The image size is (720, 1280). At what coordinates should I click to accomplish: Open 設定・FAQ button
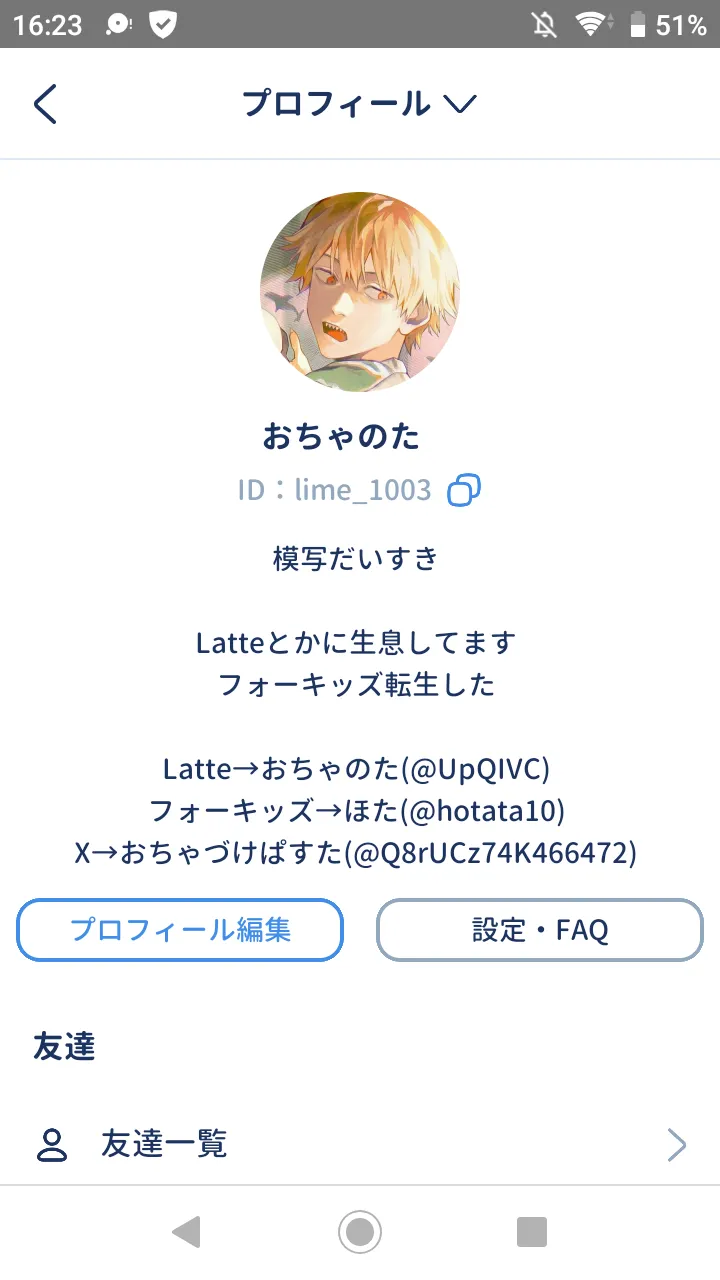click(x=540, y=930)
